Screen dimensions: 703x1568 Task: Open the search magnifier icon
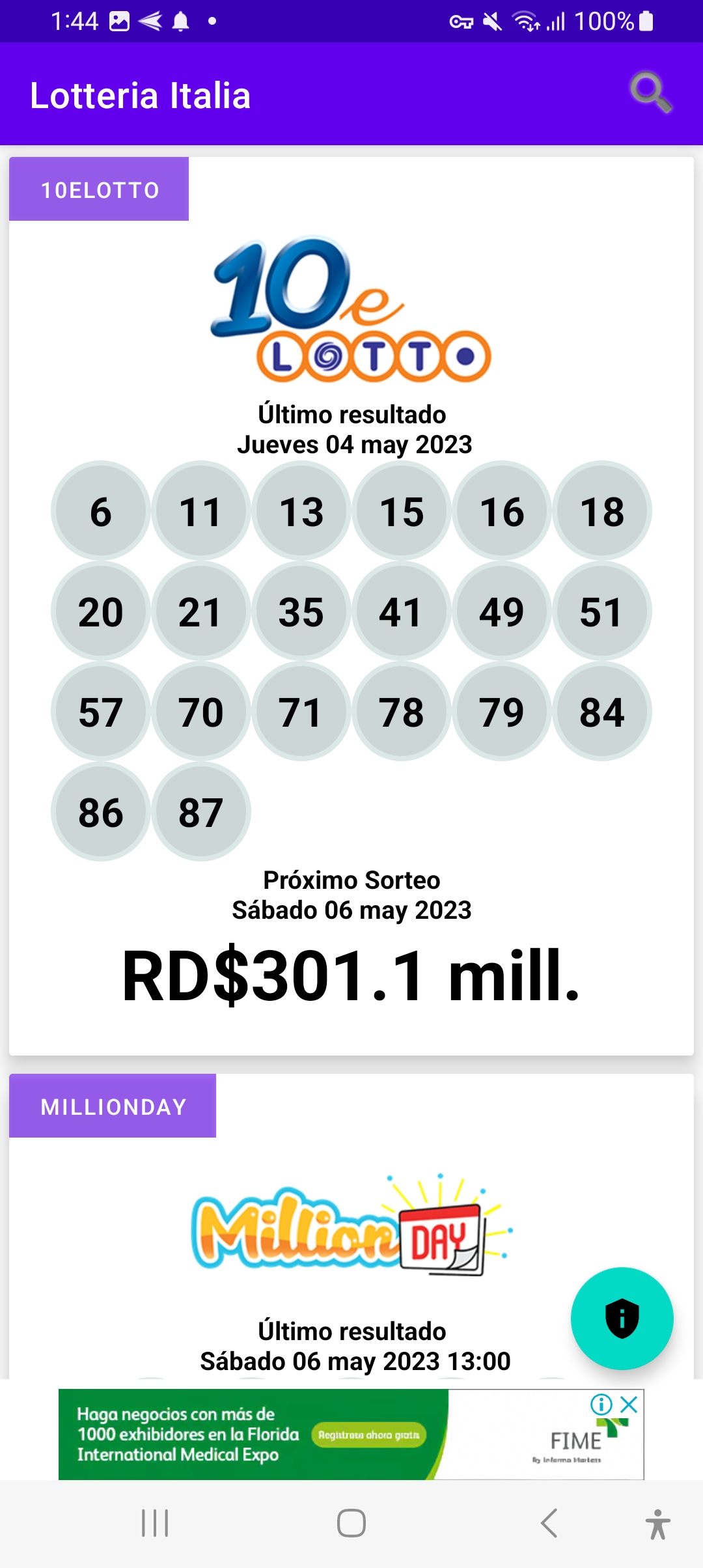coord(650,93)
